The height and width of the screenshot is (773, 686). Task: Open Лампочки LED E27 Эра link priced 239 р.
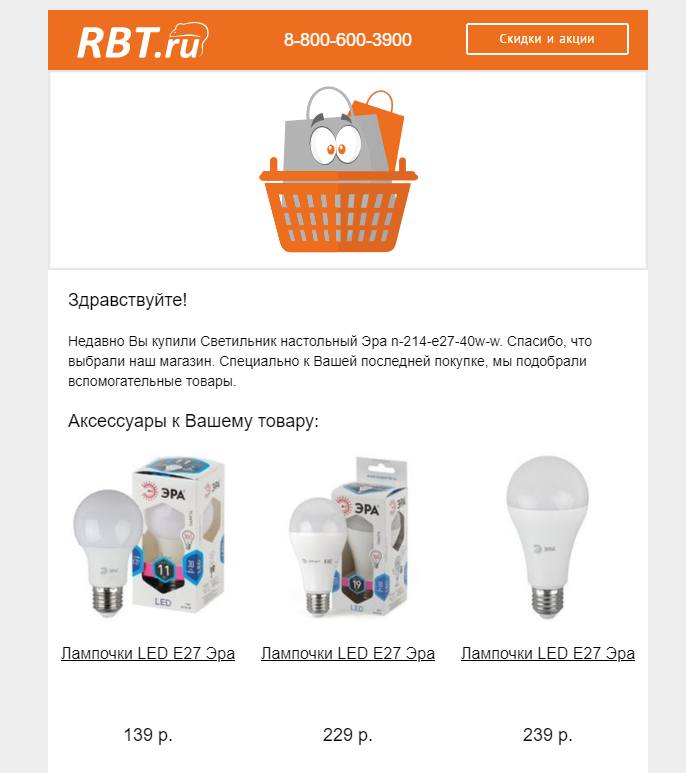(548, 654)
